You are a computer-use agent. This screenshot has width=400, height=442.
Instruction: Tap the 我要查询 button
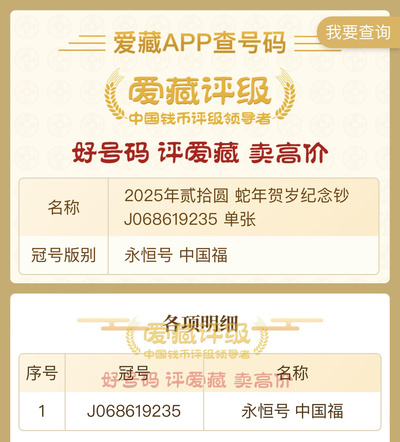(x=358, y=32)
